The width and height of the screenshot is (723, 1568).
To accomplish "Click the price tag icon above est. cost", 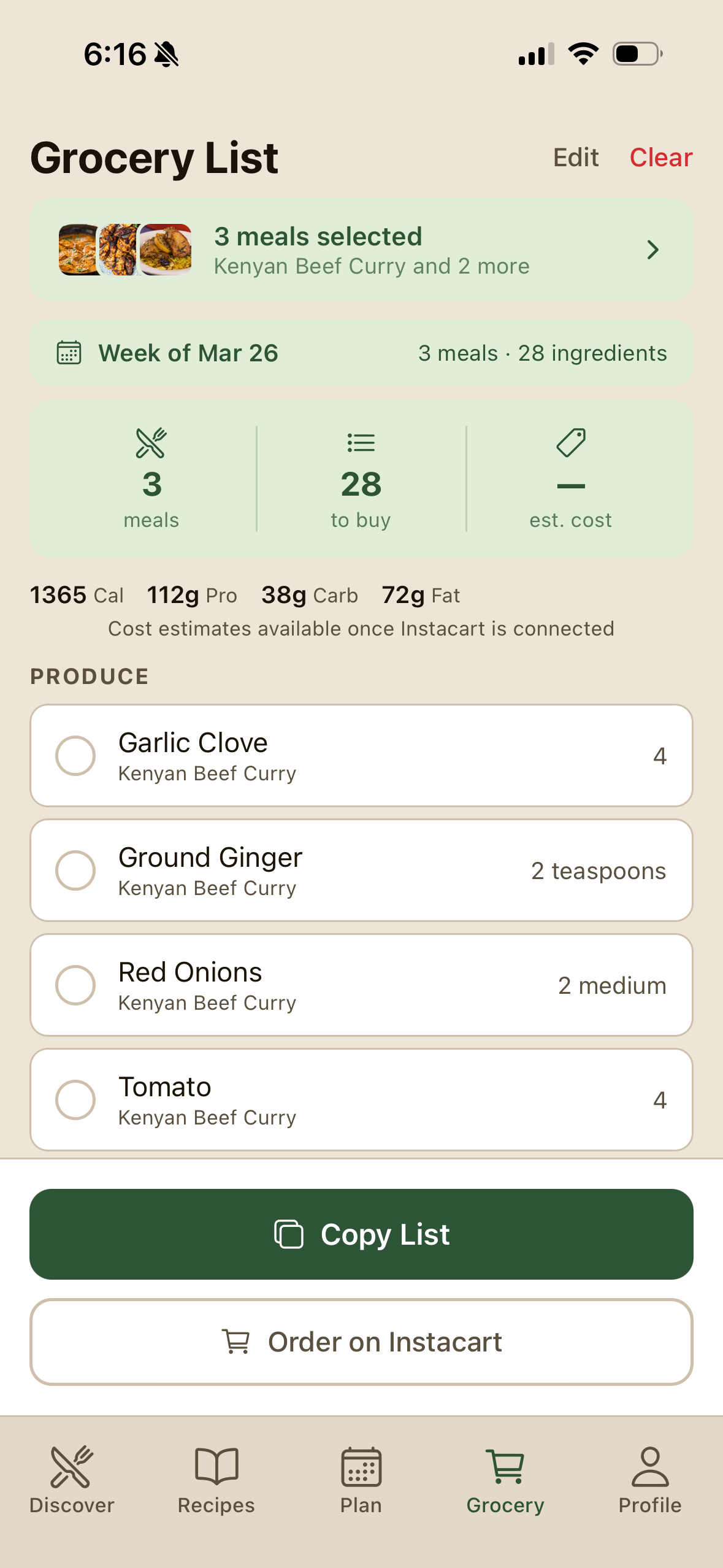I will click(x=571, y=442).
